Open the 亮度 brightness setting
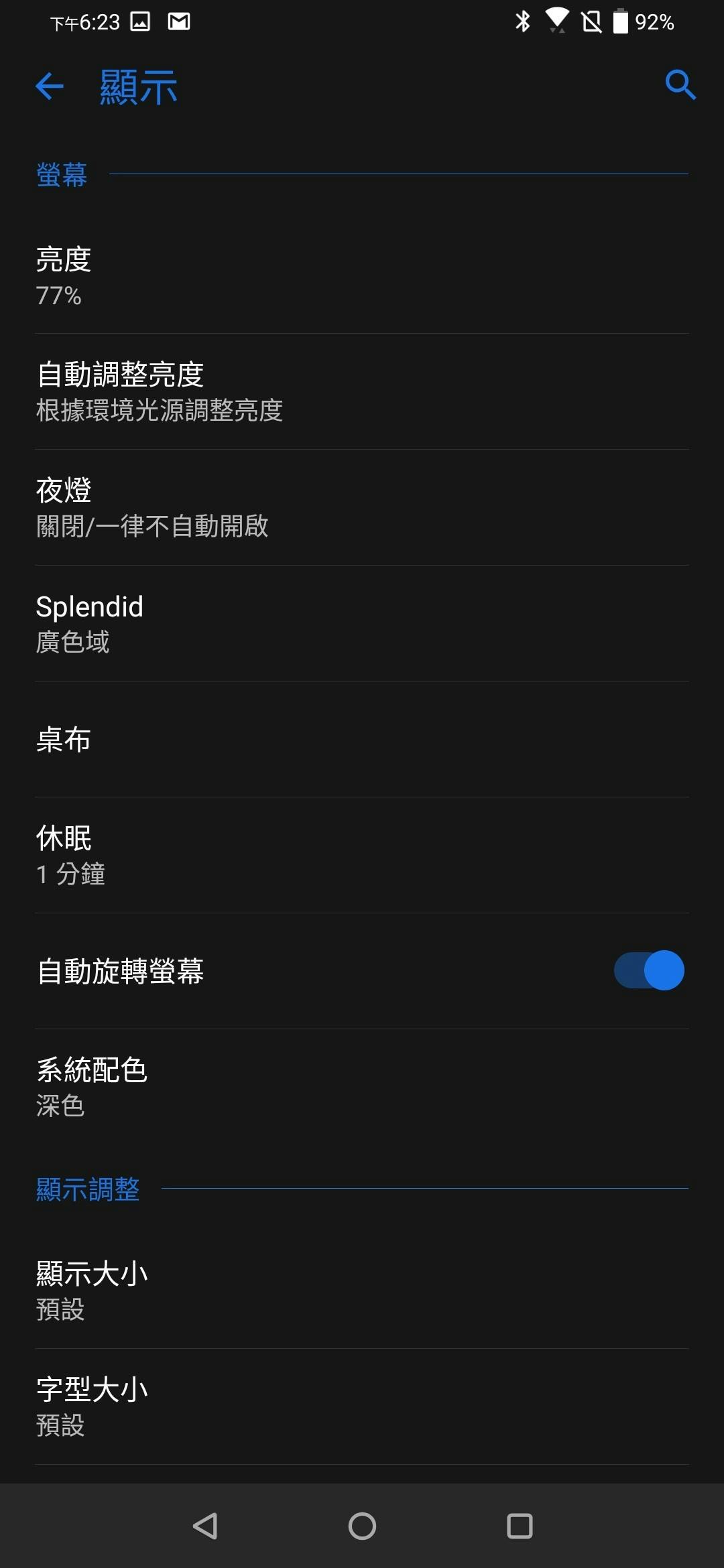This screenshot has height=1568, width=724. tap(362, 276)
